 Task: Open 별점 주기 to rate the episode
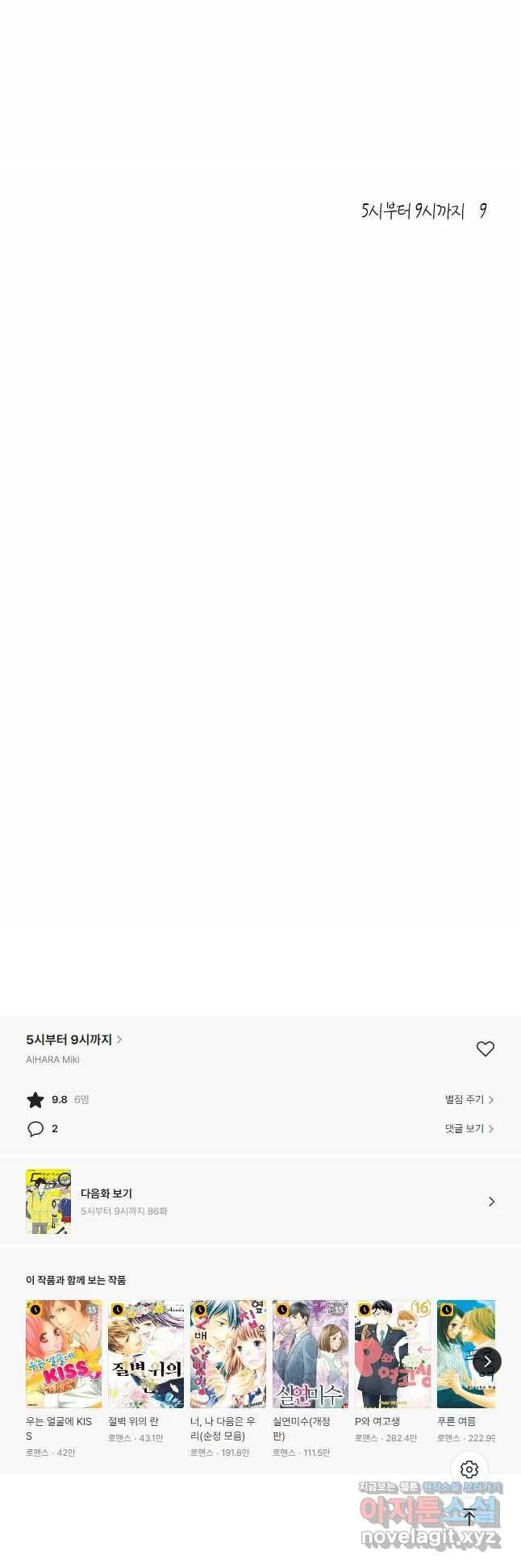tap(469, 1099)
